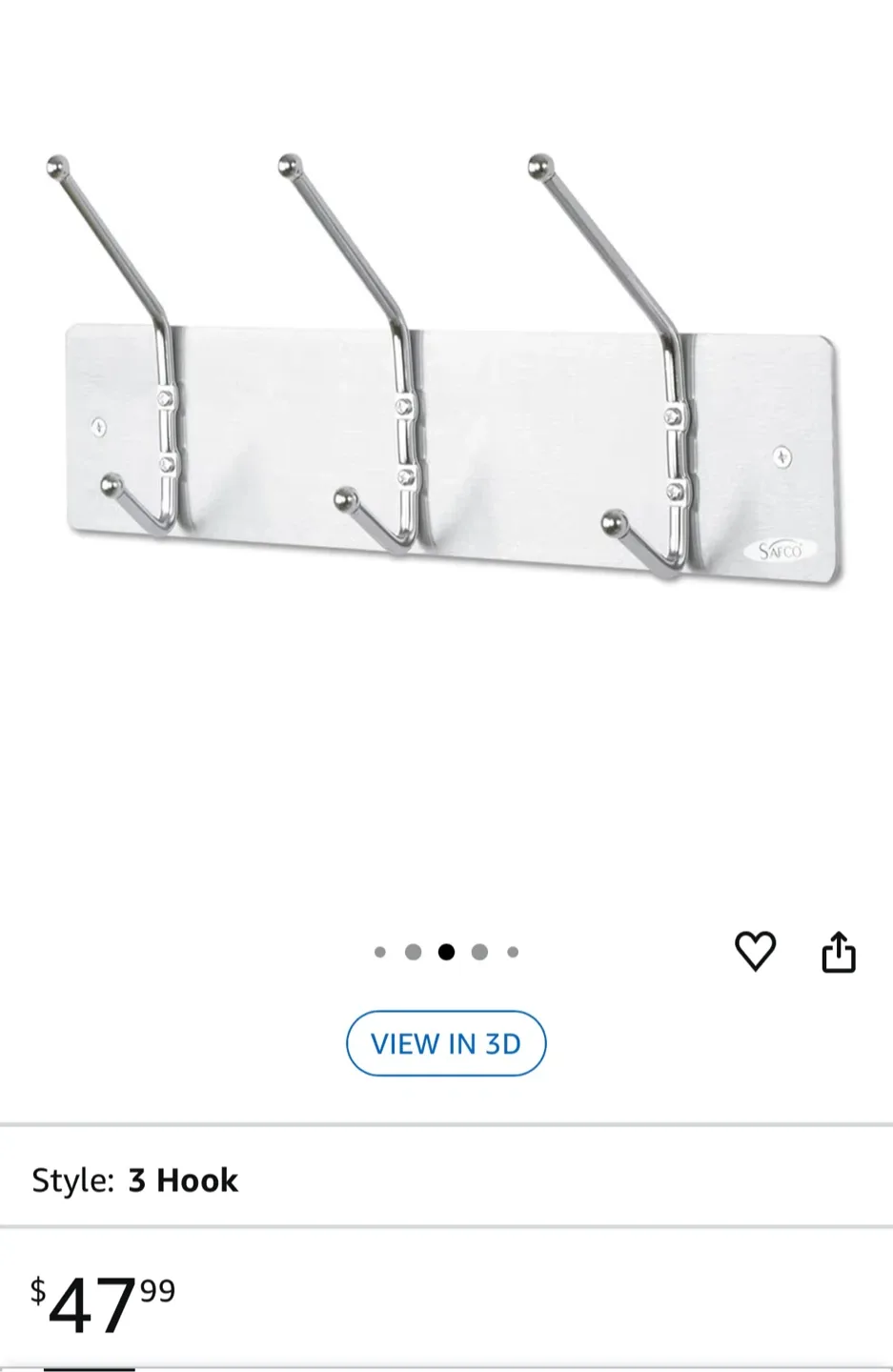Select current image position on carousel indicator
Viewport: 893px width, 1372px height.
pyautogui.click(x=446, y=951)
